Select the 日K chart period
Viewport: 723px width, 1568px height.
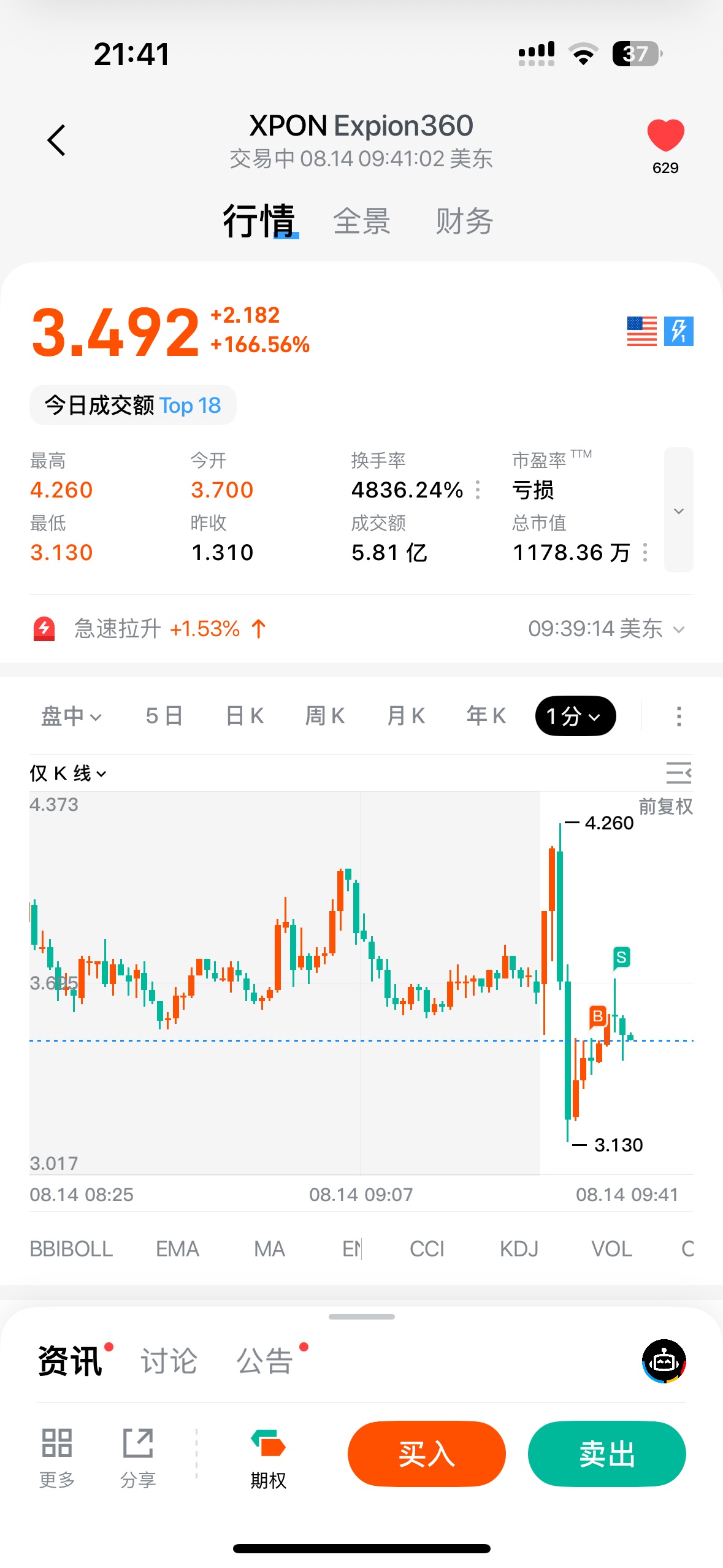tap(245, 716)
